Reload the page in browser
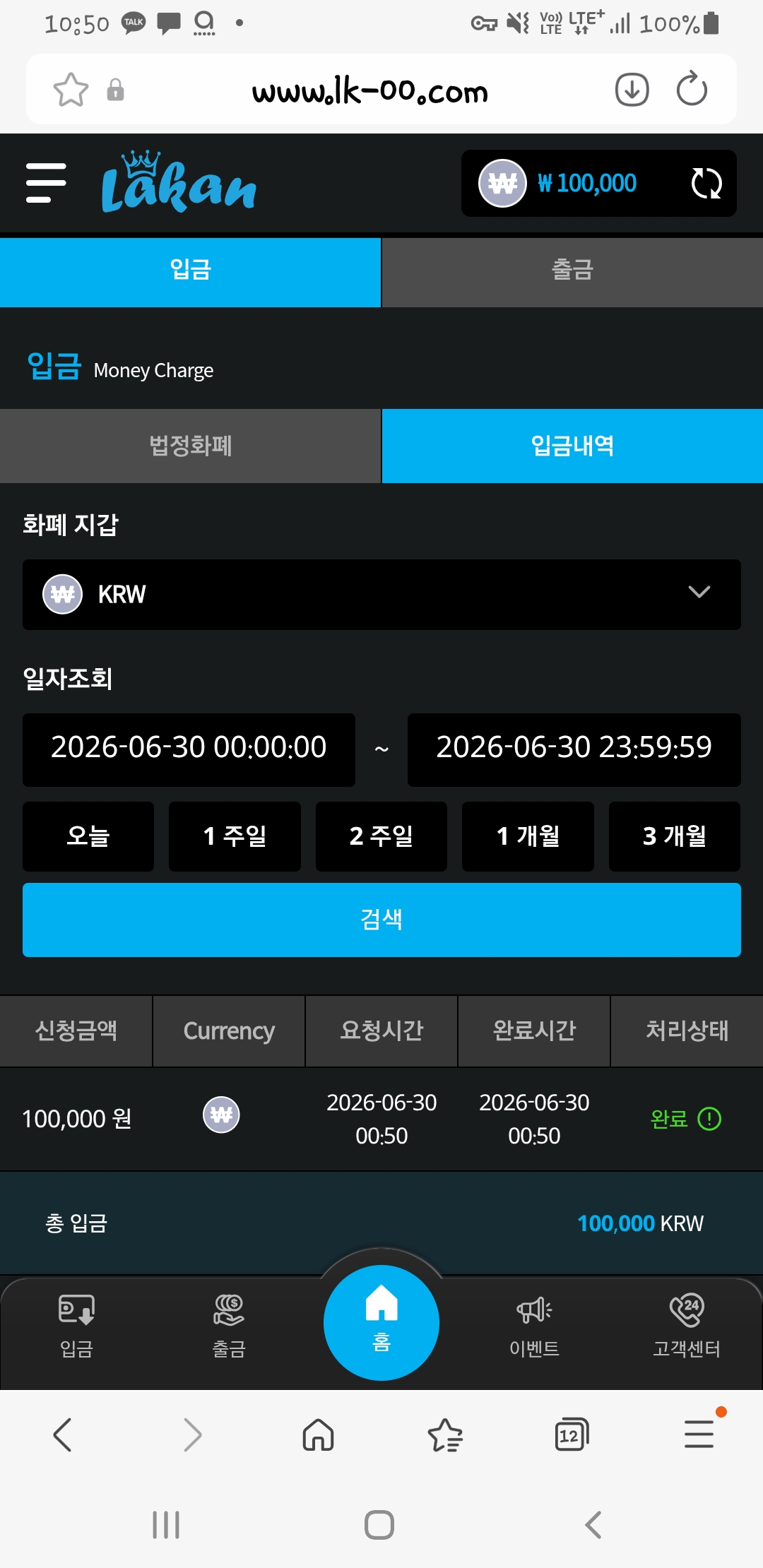The image size is (763, 1568). 692,90
